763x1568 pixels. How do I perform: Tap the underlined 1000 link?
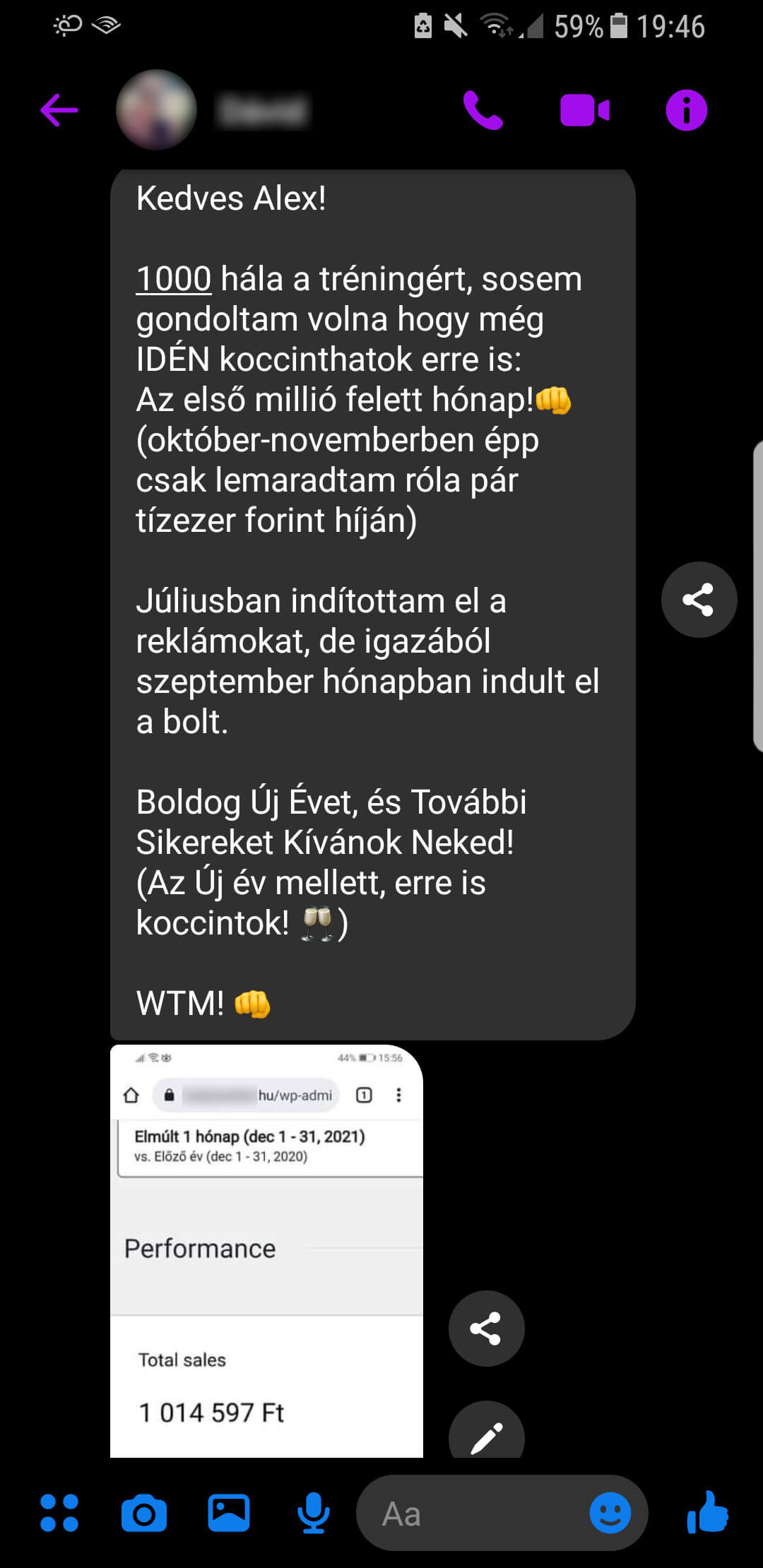[174, 278]
